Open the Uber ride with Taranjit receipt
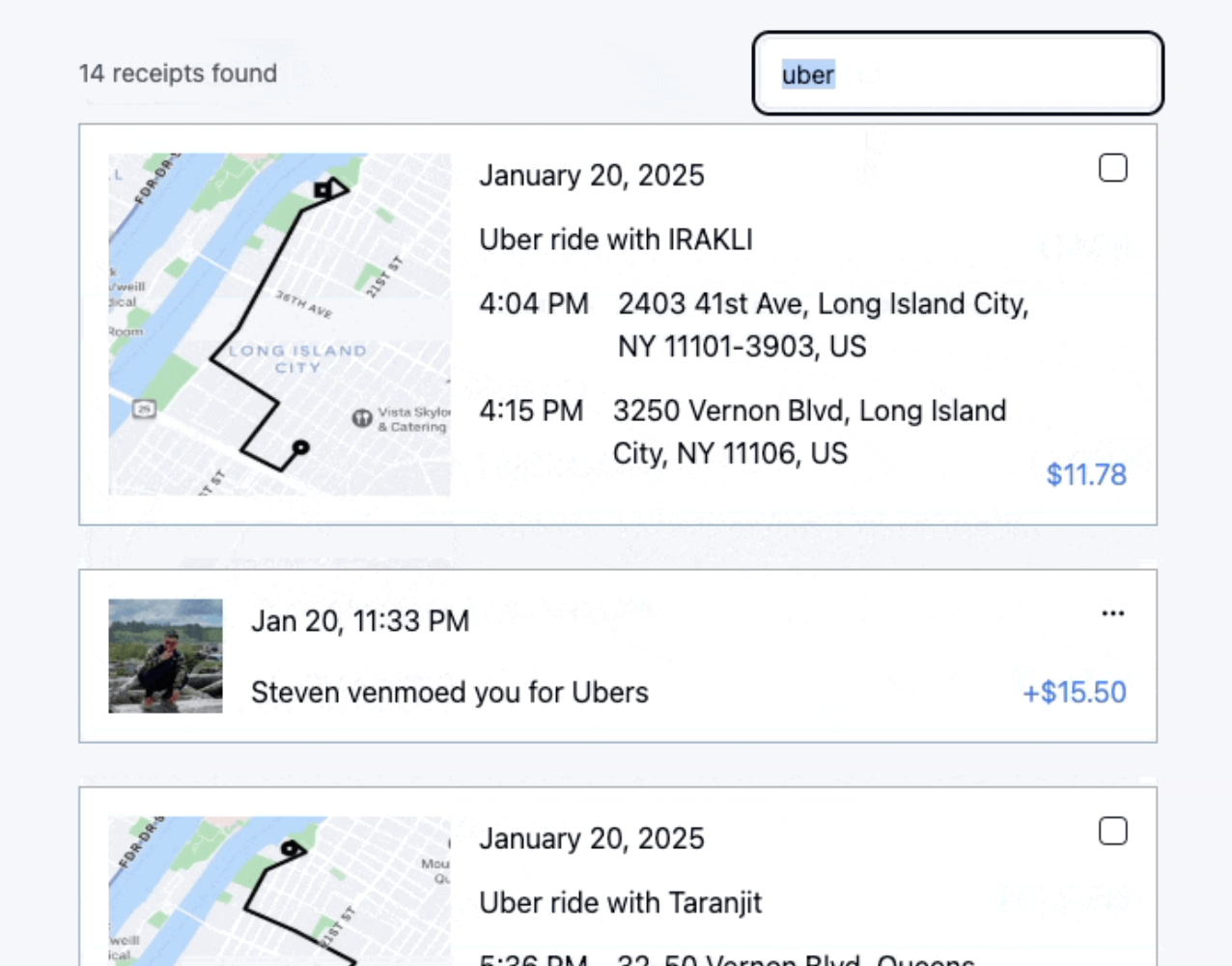The height and width of the screenshot is (966, 1232). [620, 902]
